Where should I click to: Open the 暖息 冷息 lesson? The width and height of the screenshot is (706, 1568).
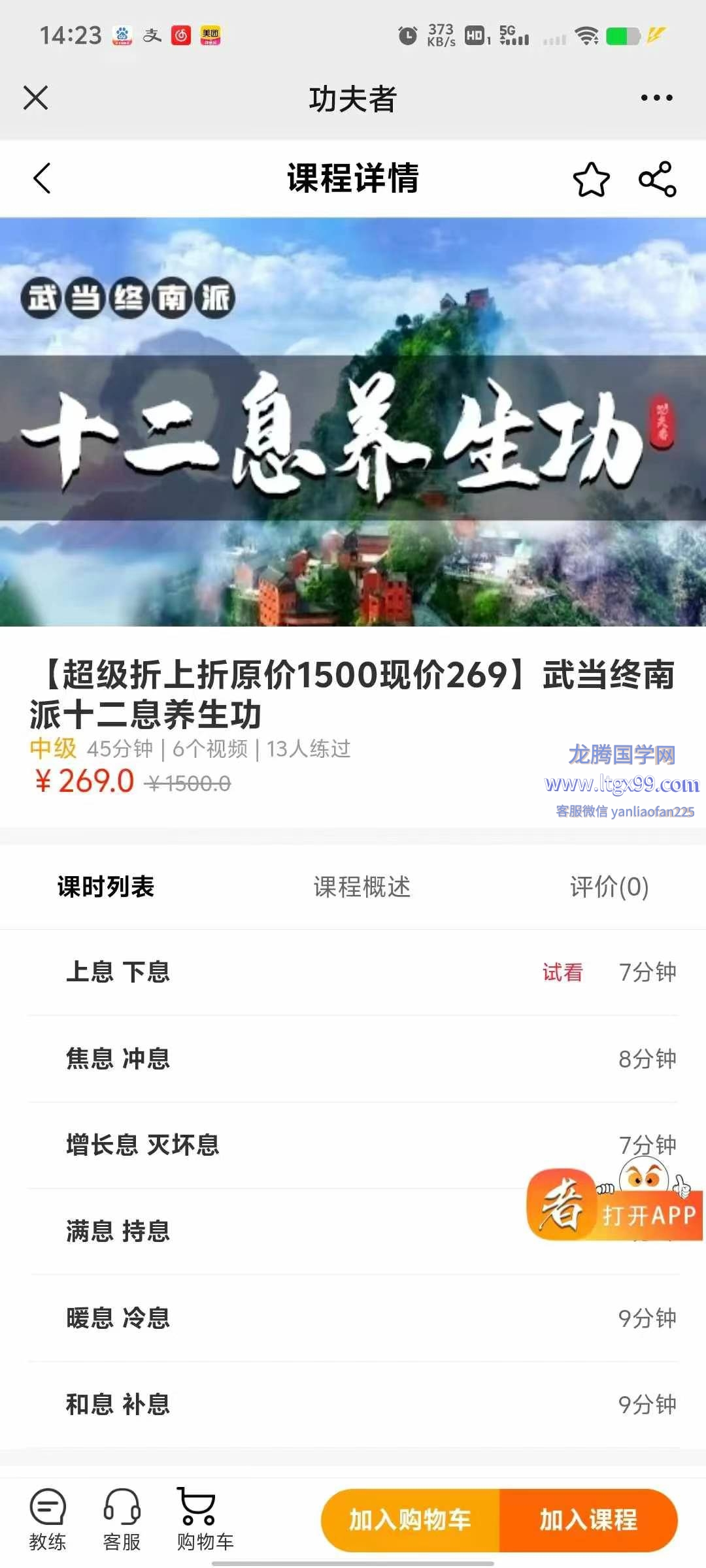click(x=118, y=1318)
